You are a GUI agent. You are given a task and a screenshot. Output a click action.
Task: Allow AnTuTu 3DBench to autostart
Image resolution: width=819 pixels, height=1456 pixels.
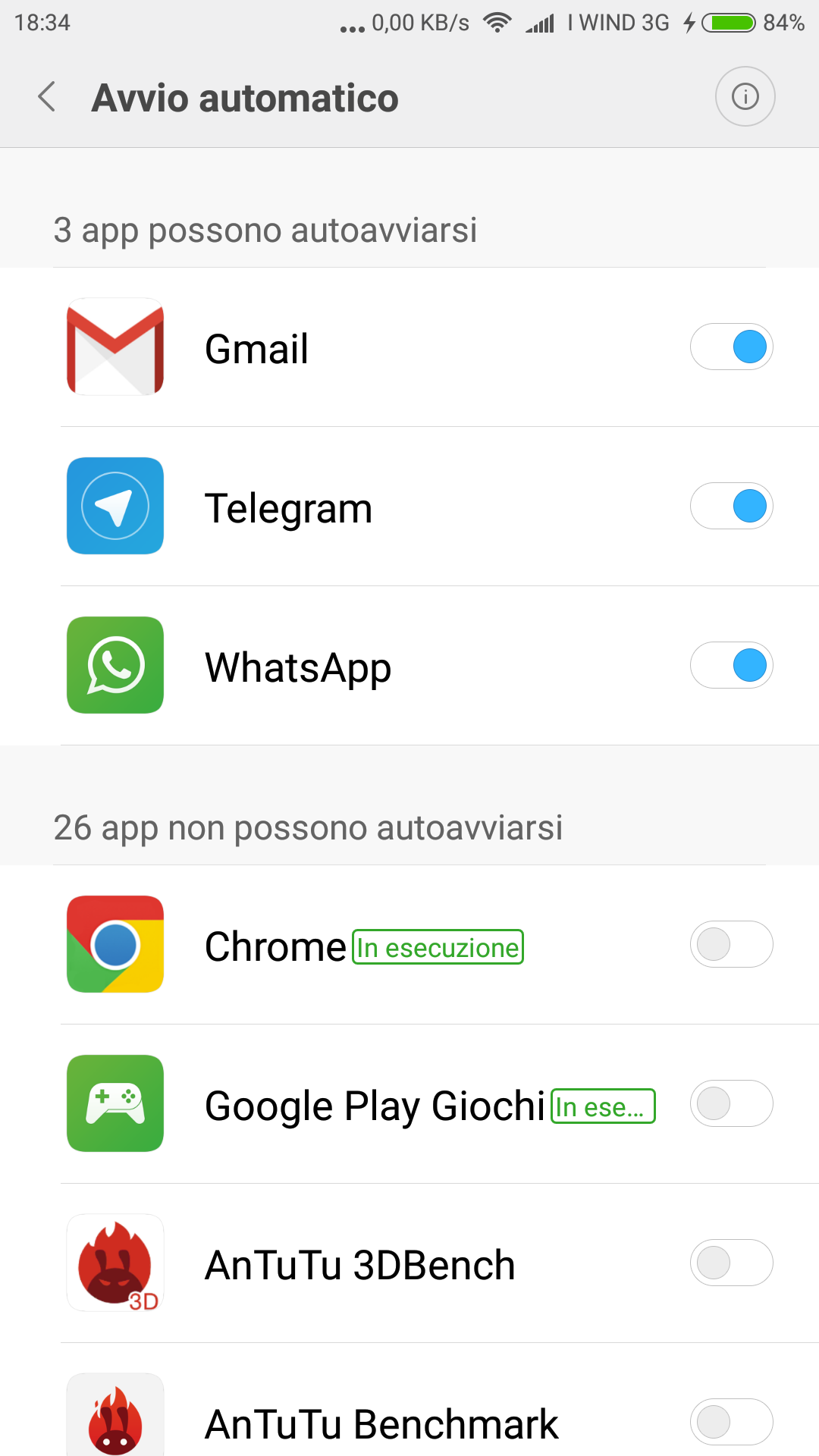click(x=731, y=1263)
